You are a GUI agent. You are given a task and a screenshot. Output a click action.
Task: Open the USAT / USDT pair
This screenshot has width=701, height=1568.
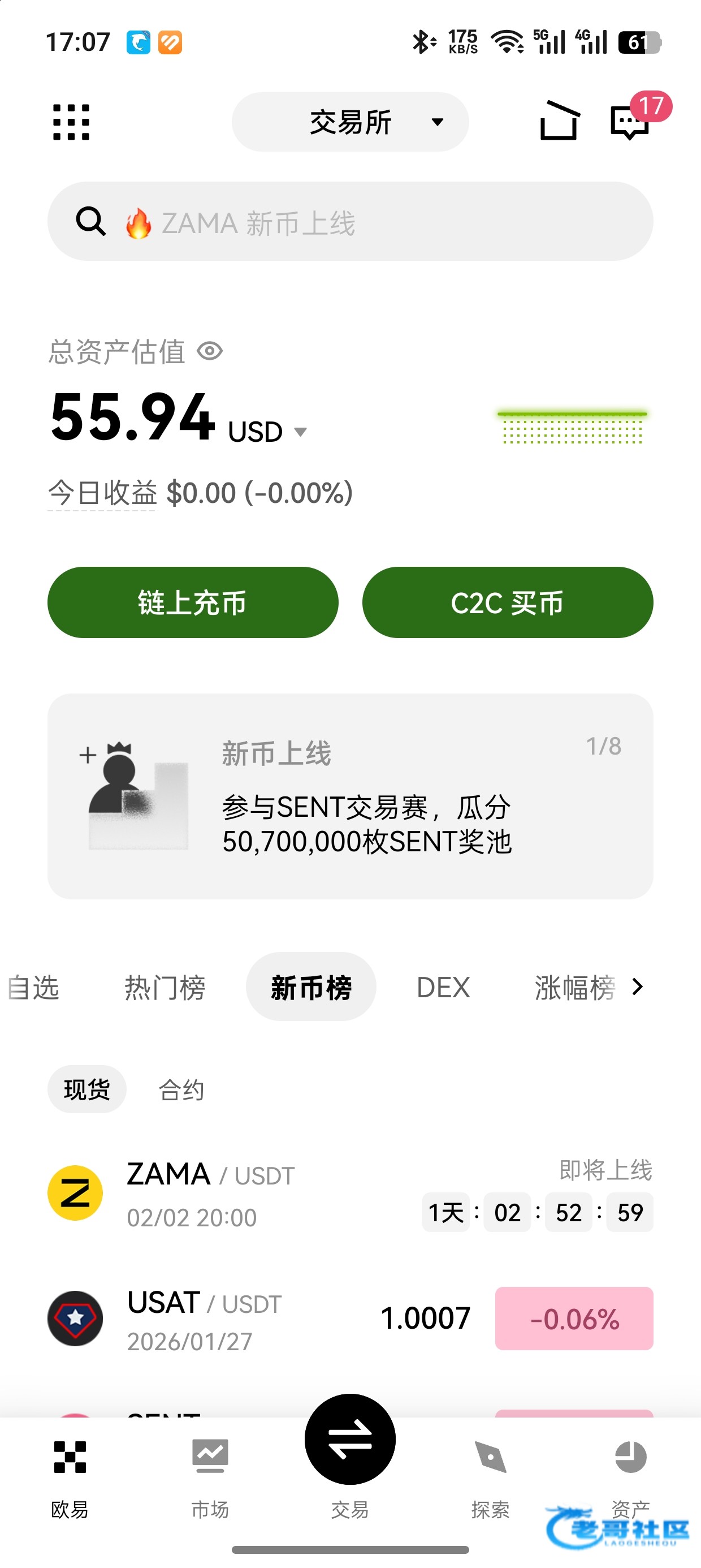(350, 1319)
